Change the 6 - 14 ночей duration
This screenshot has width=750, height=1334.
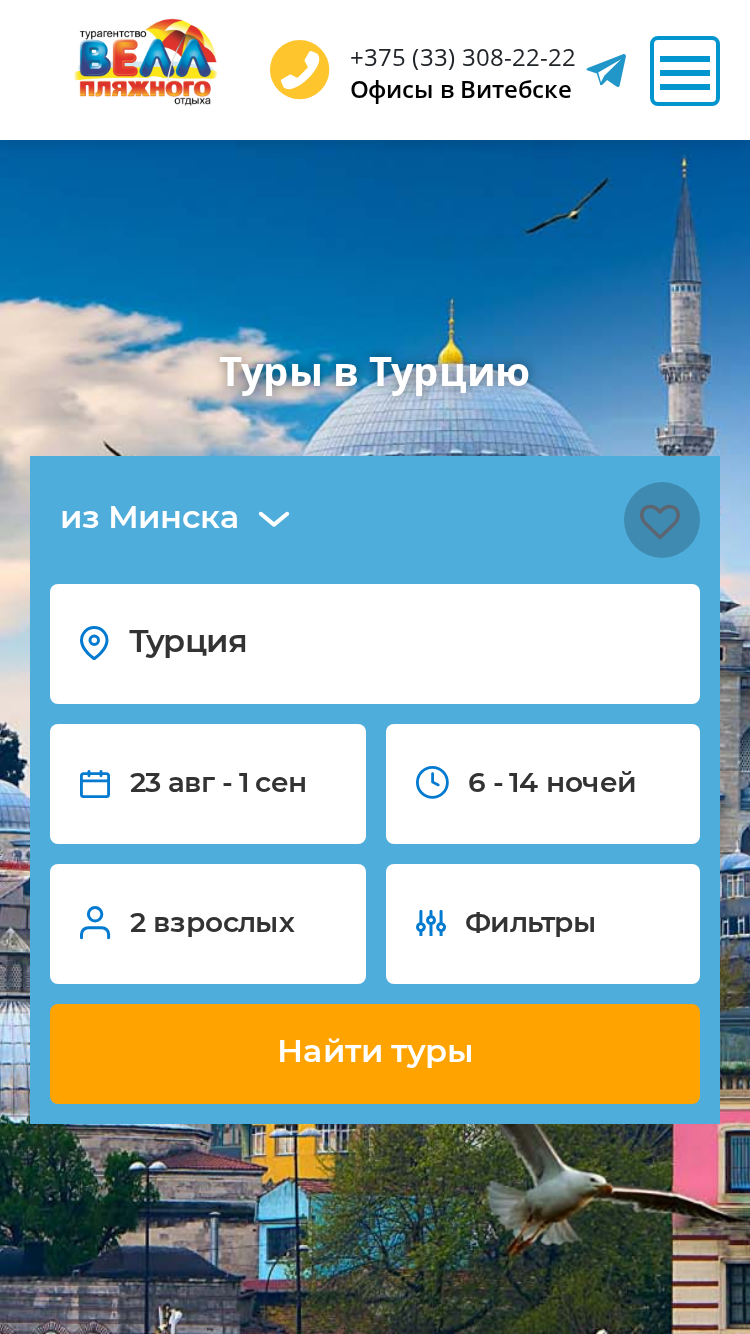543,784
